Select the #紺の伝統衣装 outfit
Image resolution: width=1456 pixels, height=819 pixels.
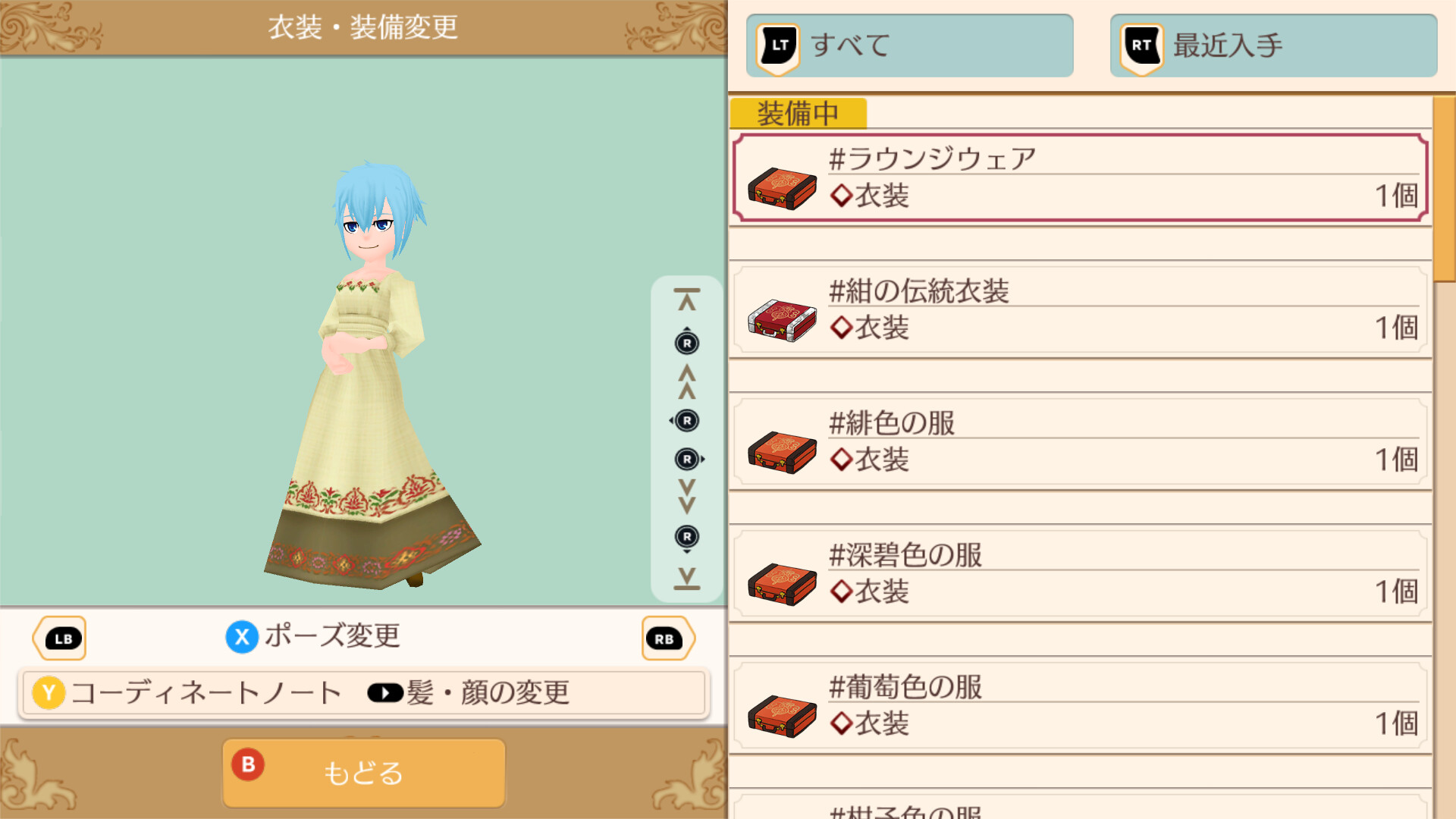[1081, 310]
